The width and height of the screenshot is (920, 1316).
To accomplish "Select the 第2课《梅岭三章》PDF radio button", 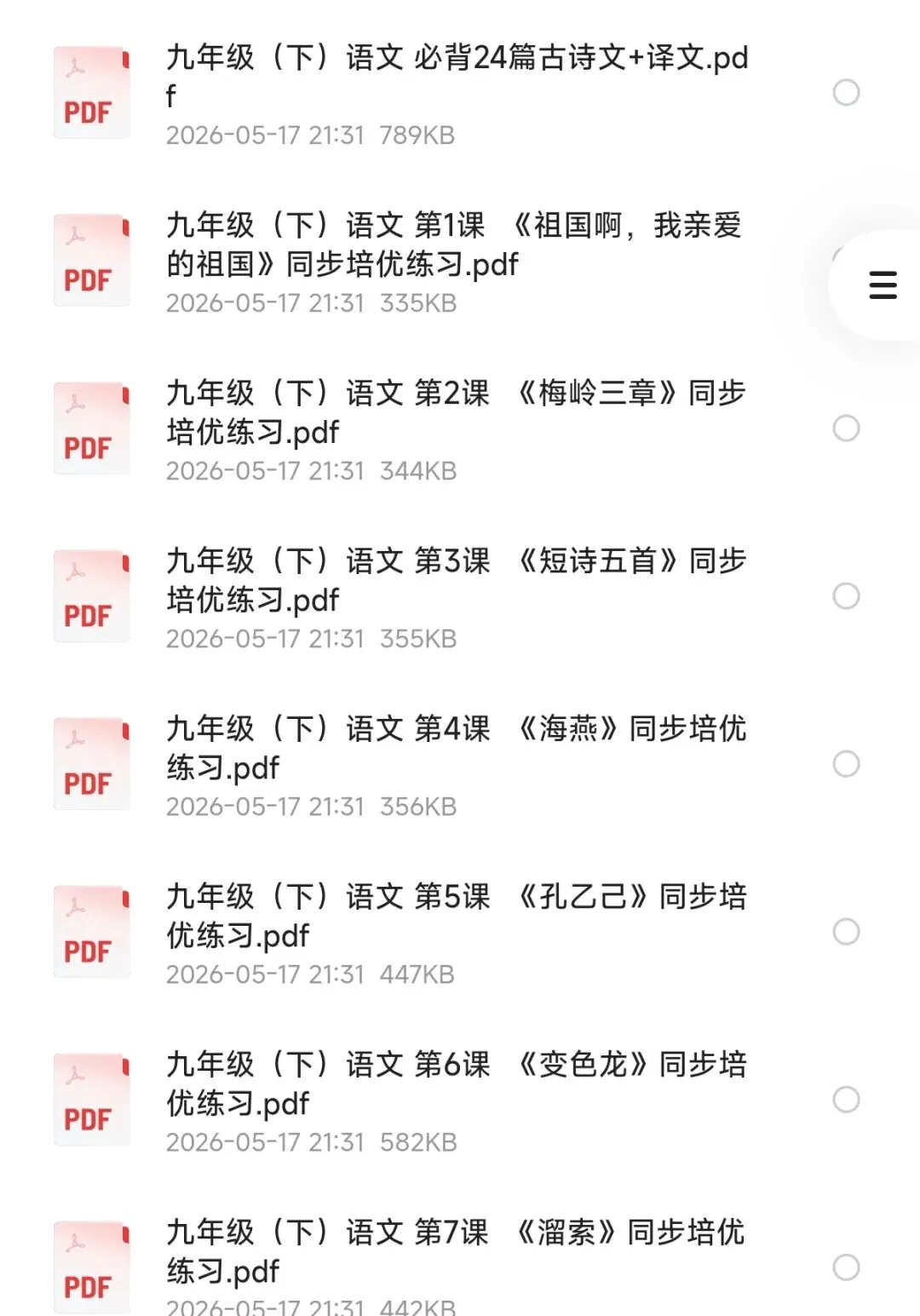I will pyautogui.click(x=846, y=428).
